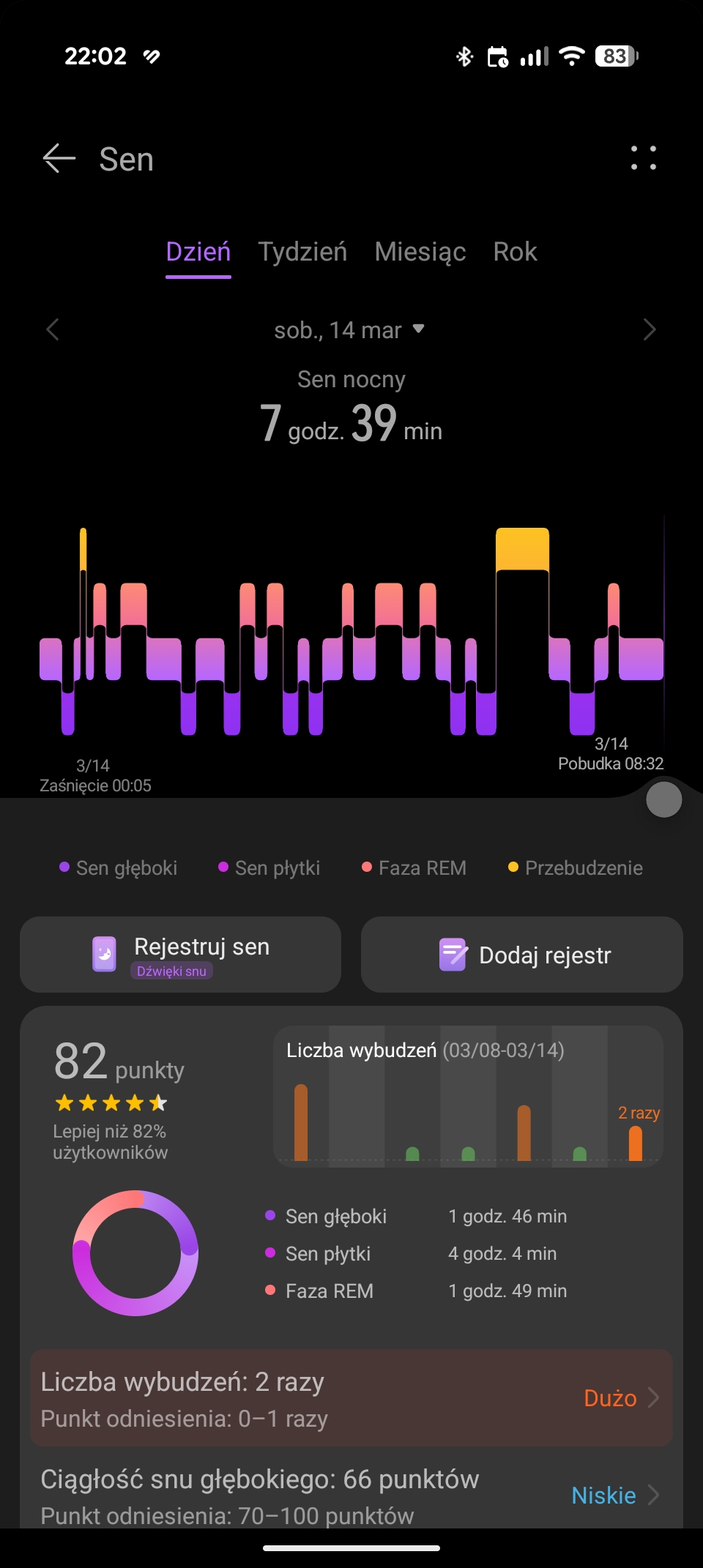
Task: Open the date picker for sob., 14 mar
Action: (x=349, y=330)
